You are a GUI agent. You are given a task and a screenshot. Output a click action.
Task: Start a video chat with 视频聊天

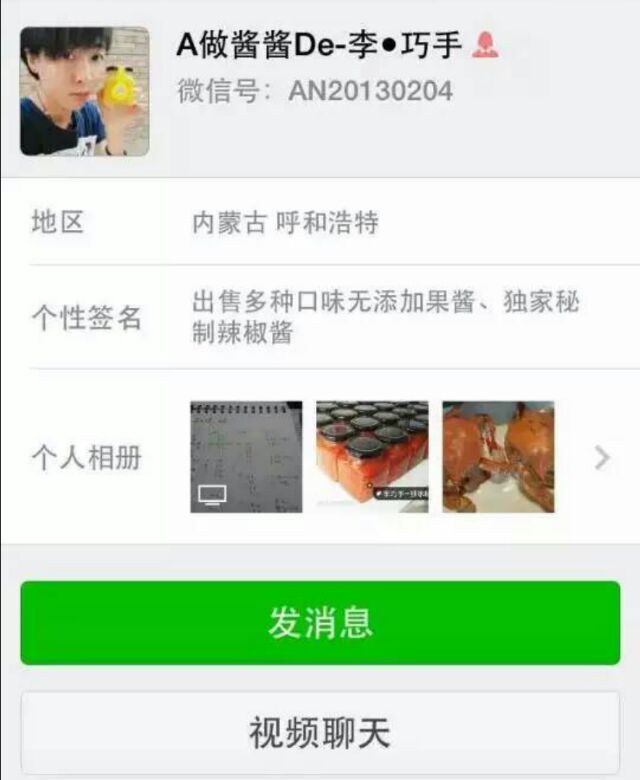tap(320, 733)
